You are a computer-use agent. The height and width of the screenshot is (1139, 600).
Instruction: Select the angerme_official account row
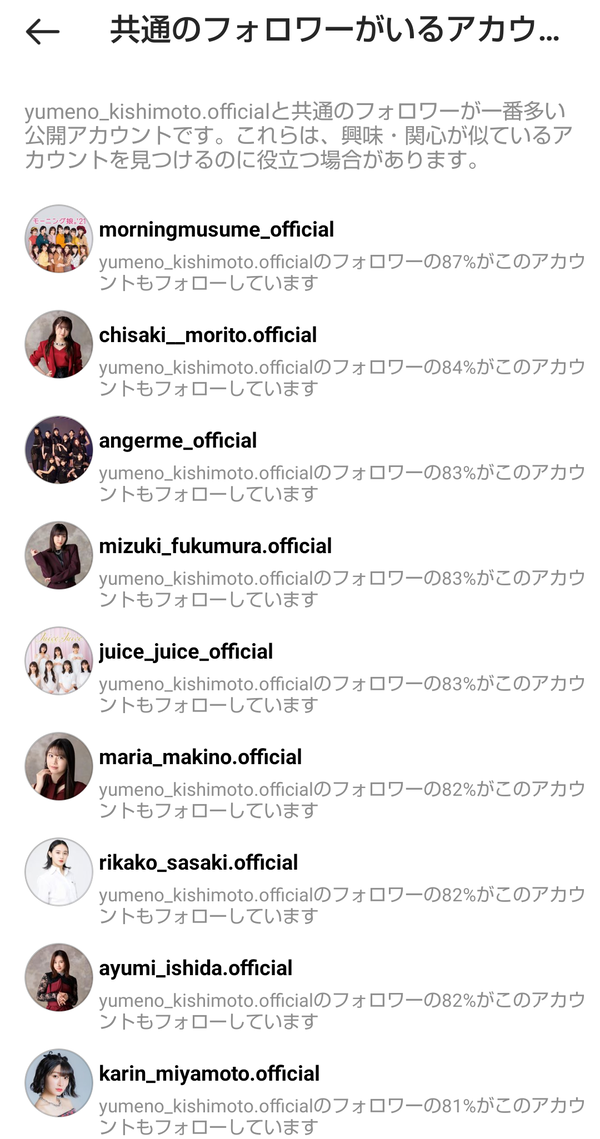tap(177, 441)
